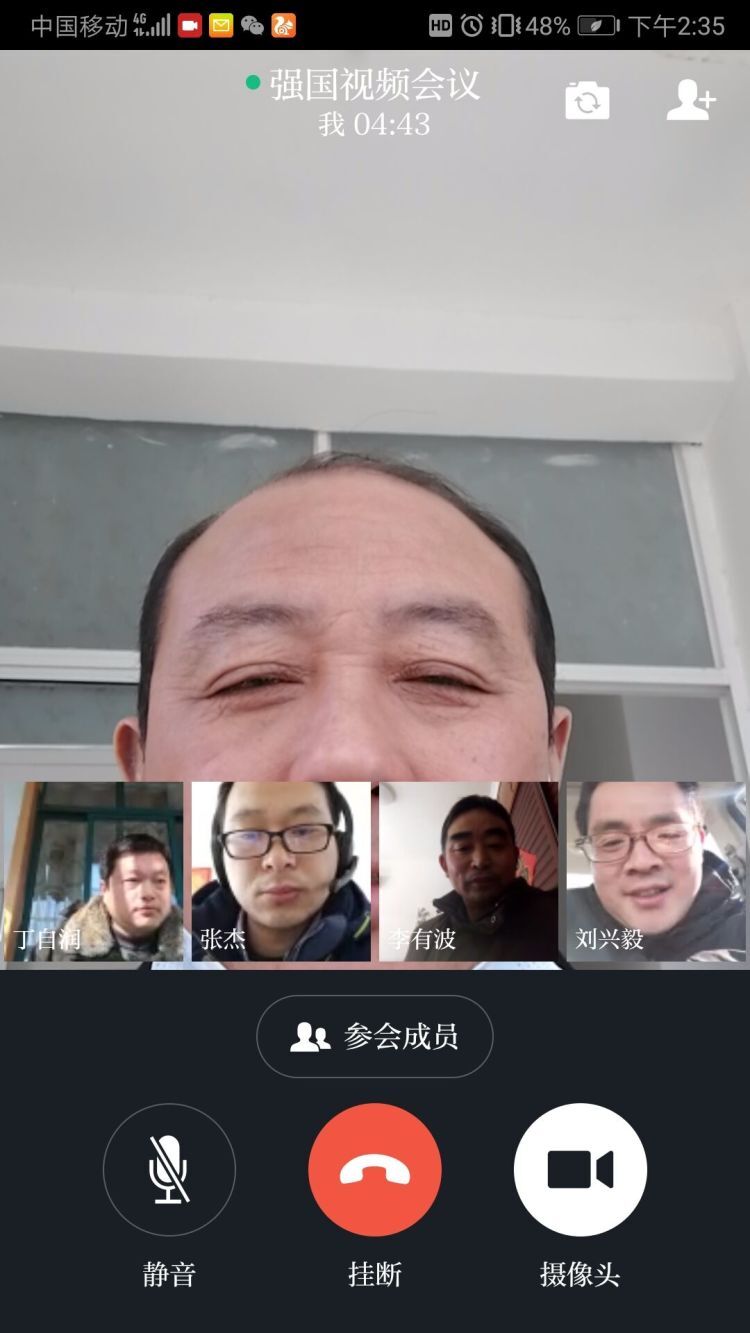Add a new participant to the meeting
This screenshot has height=1333, width=750.
tap(691, 101)
